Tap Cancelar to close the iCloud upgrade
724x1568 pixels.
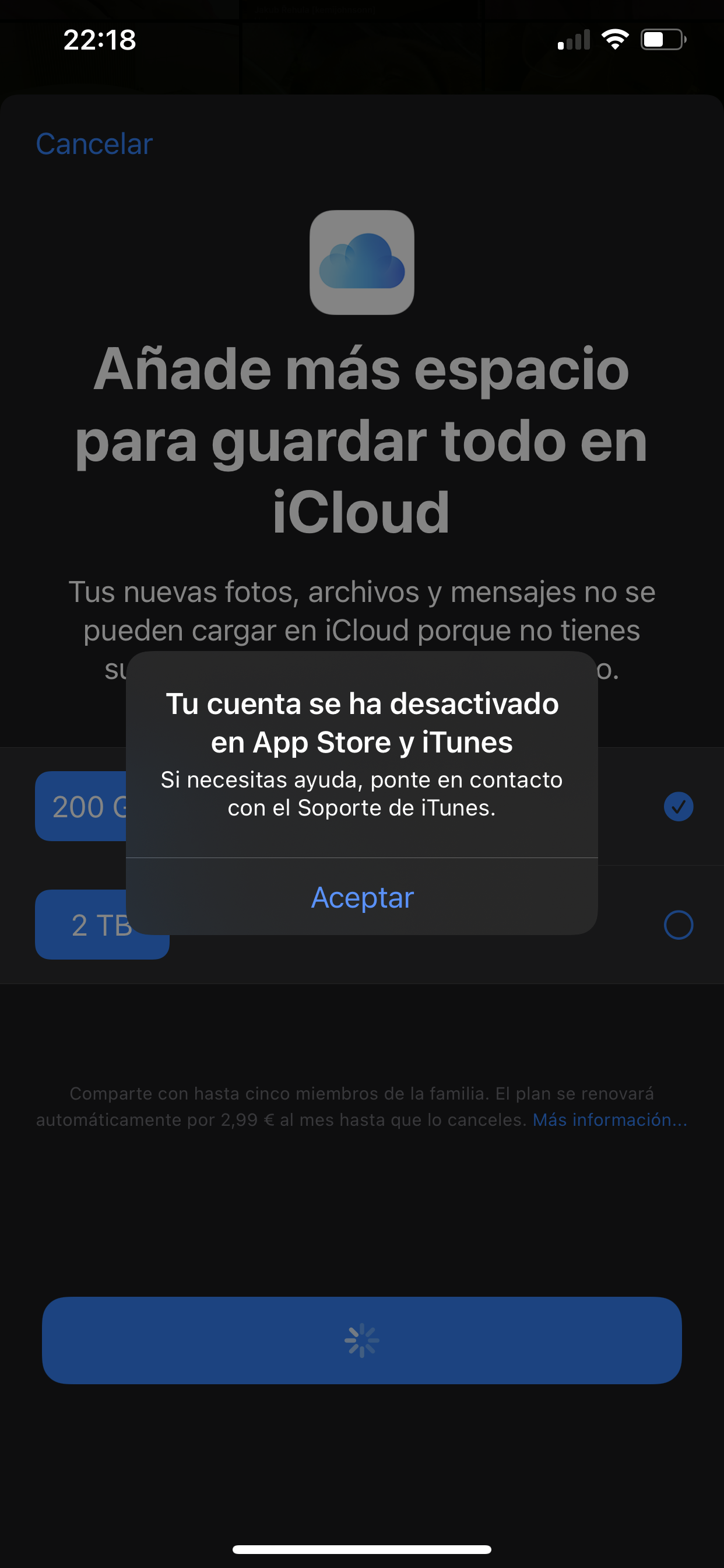pyautogui.click(x=94, y=144)
